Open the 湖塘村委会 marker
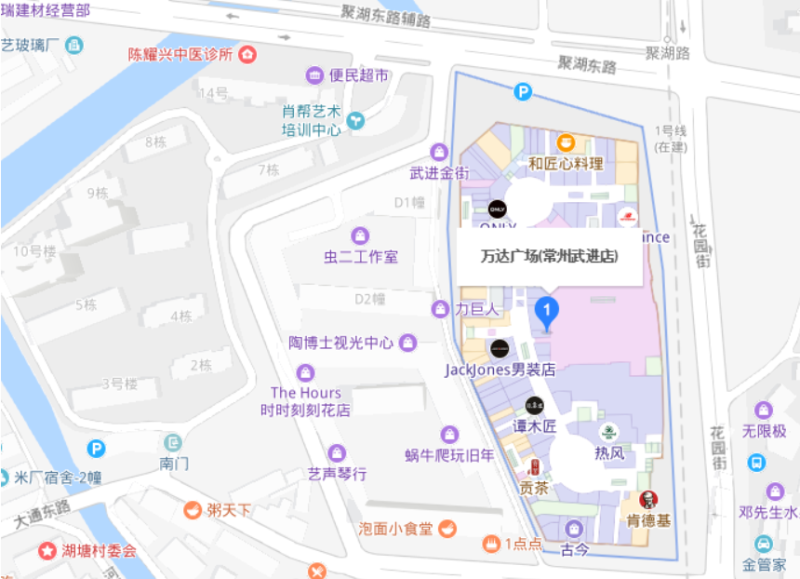The image size is (800, 579). 46,550
